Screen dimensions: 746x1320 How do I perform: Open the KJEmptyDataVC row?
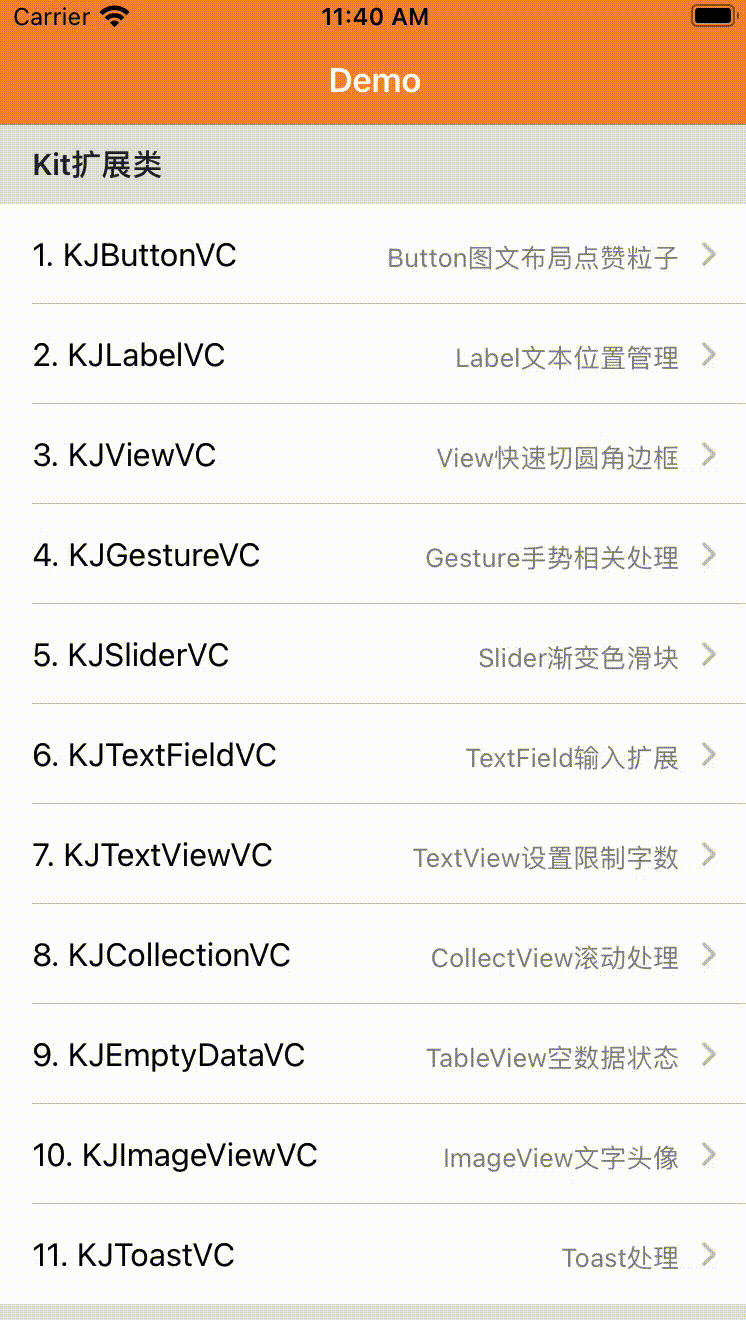coord(373,1055)
